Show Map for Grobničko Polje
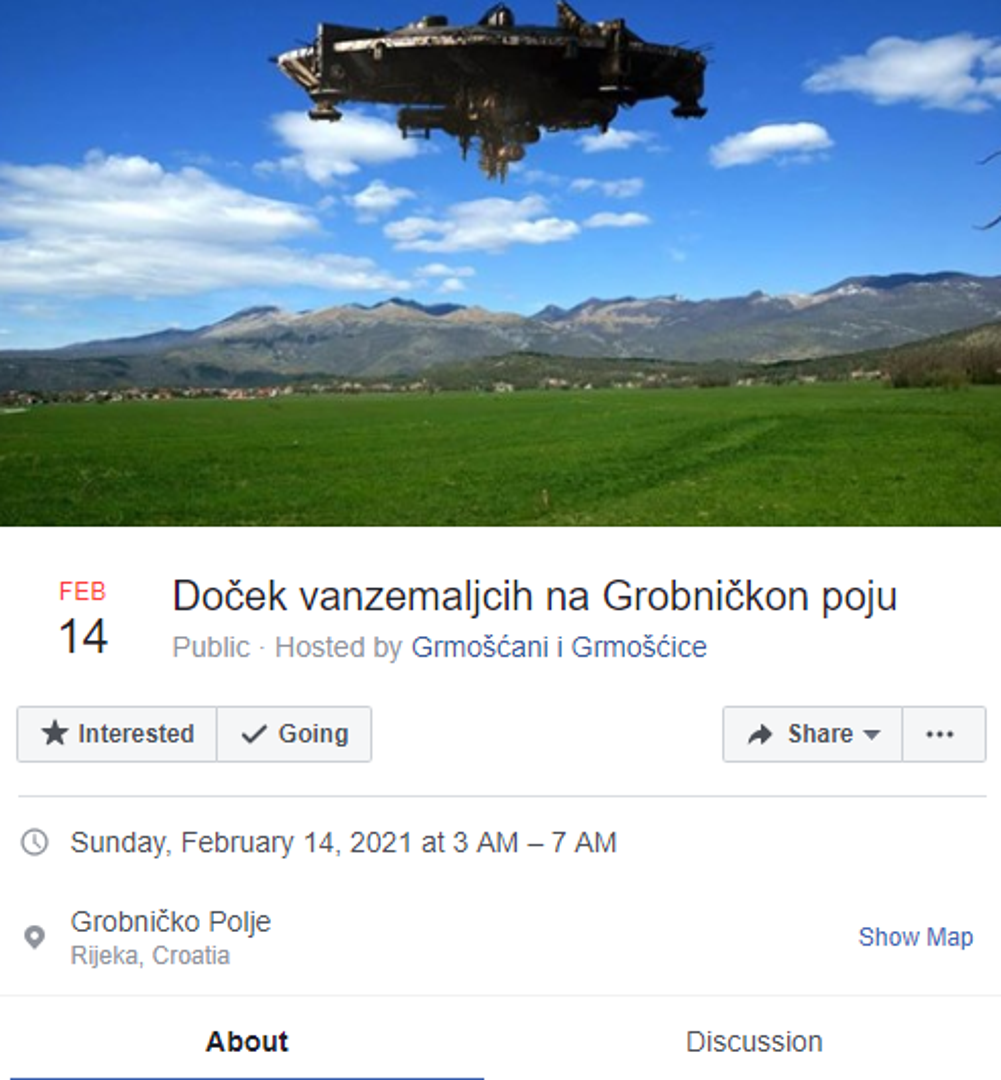The image size is (1001, 1080). coord(915,937)
